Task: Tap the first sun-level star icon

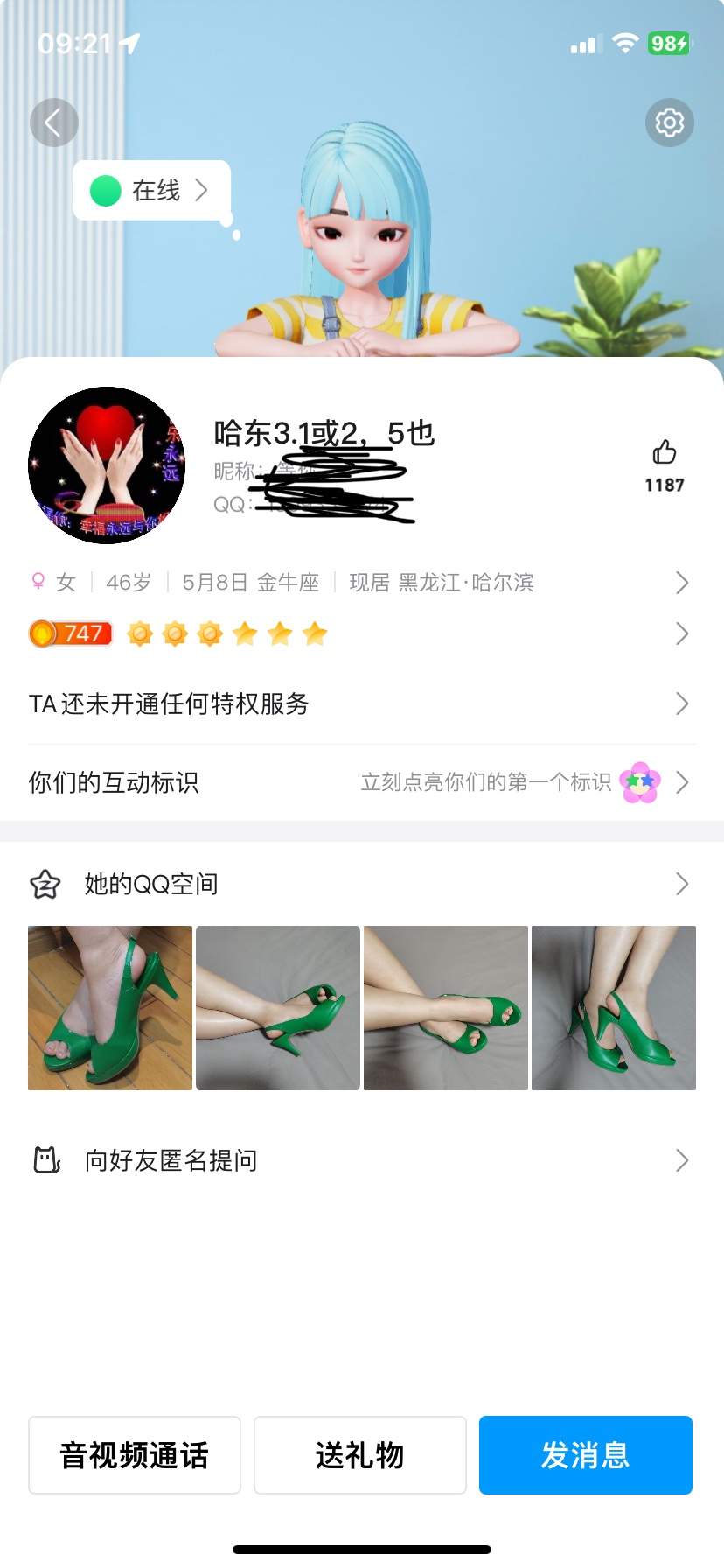Action: pyautogui.click(x=140, y=633)
